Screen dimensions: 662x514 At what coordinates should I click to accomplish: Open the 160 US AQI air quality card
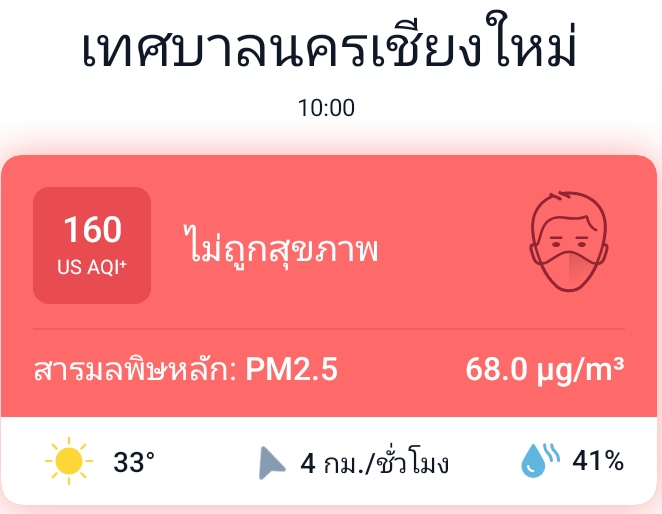[x=92, y=245]
